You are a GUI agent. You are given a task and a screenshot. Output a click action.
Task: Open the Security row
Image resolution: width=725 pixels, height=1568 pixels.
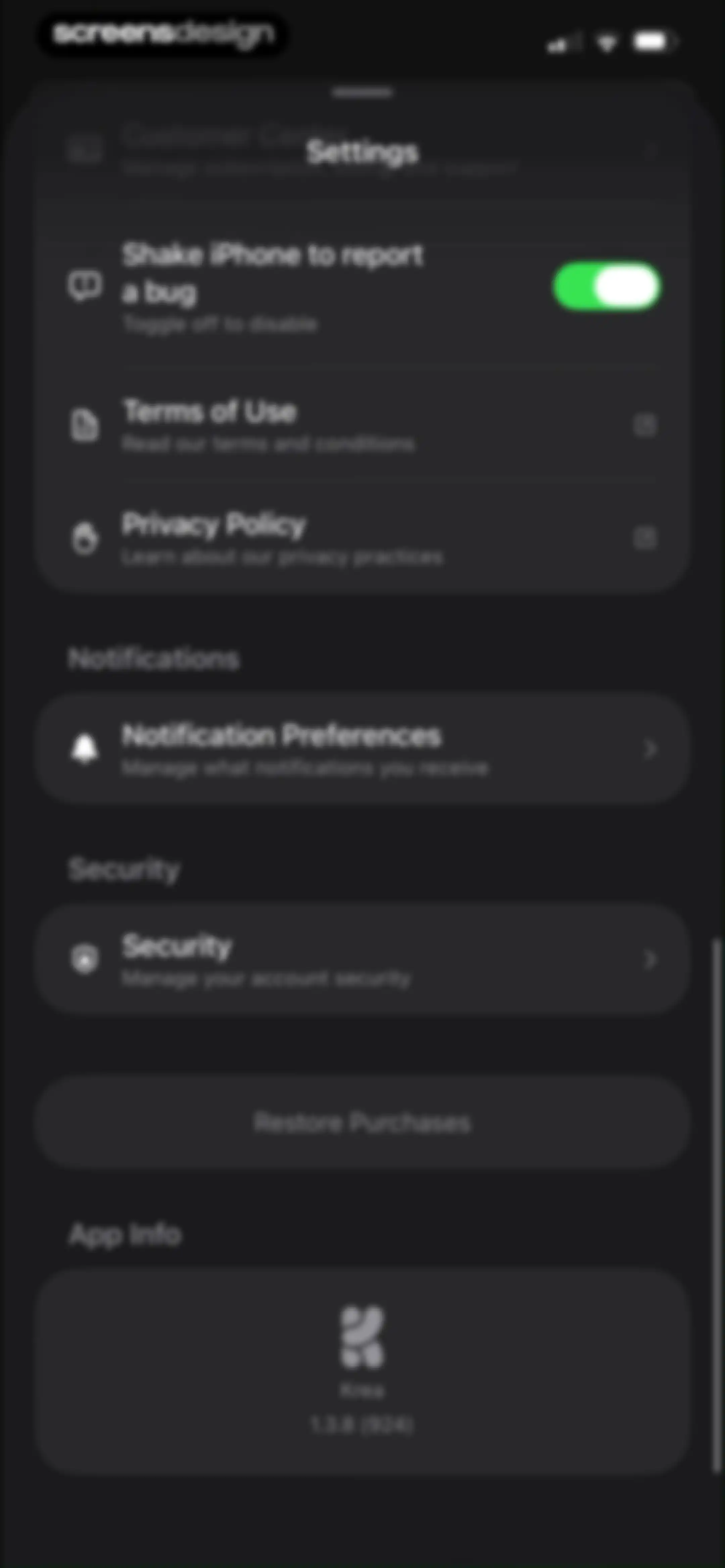click(x=363, y=960)
